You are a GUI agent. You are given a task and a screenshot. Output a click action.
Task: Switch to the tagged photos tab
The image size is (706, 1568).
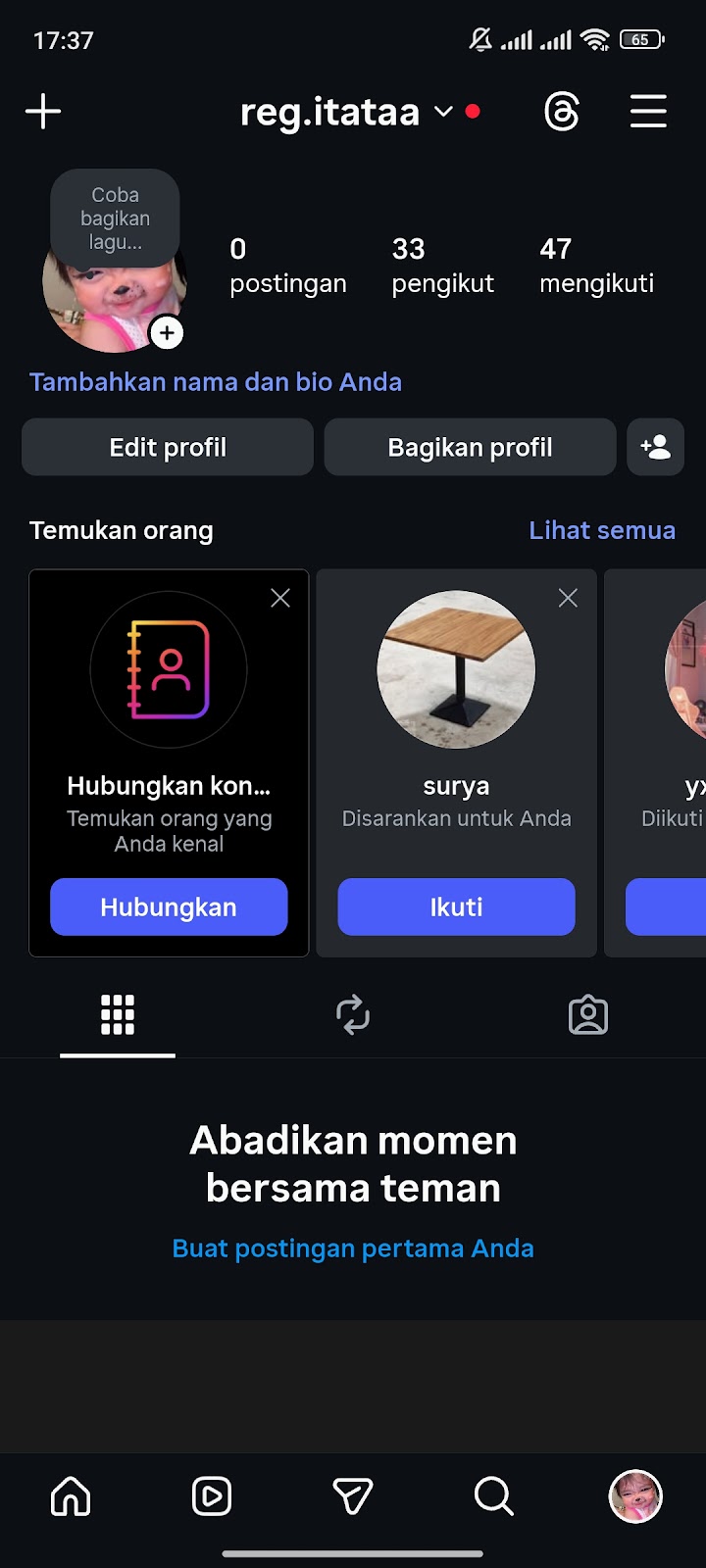coord(588,1014)
